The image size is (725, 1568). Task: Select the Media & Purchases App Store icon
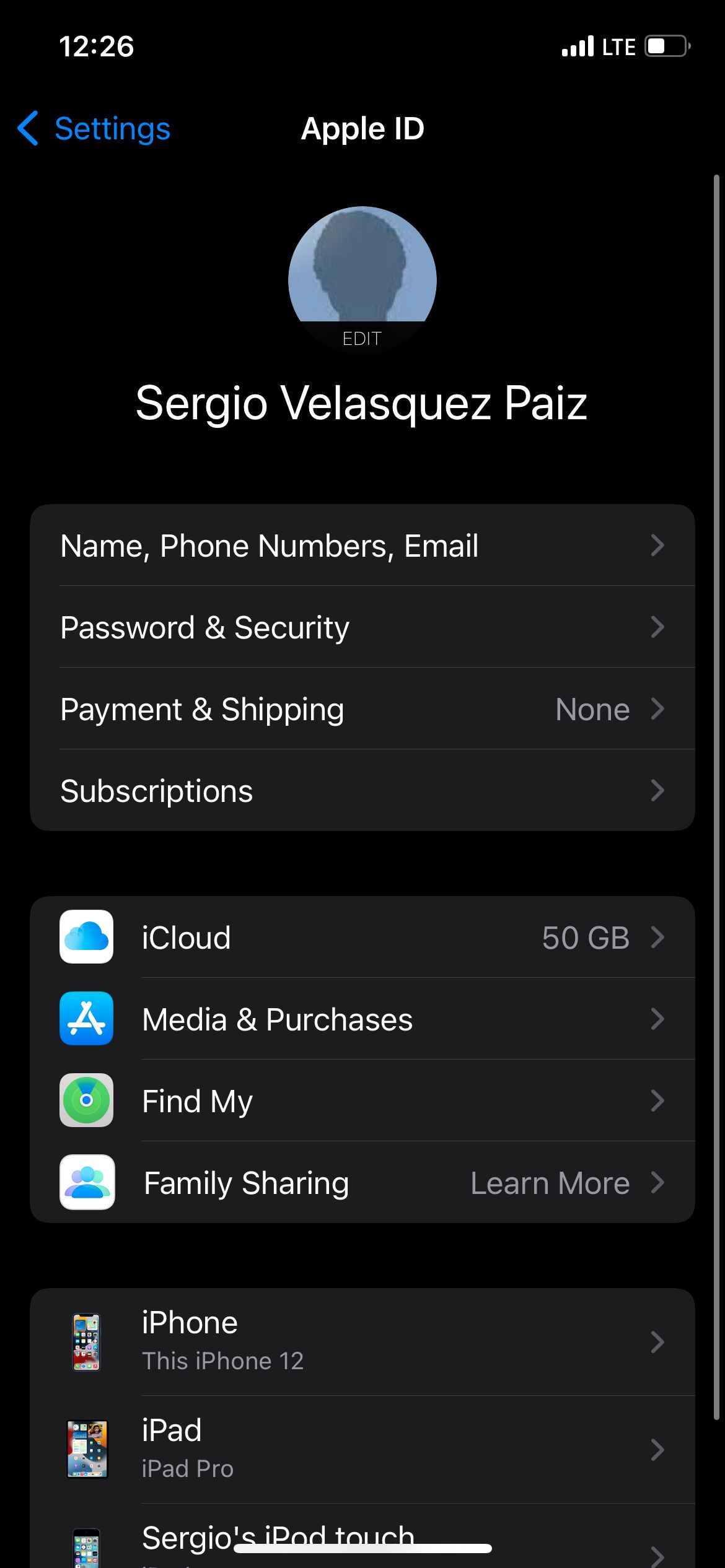pyautogui.click(x=86, y=1019)
